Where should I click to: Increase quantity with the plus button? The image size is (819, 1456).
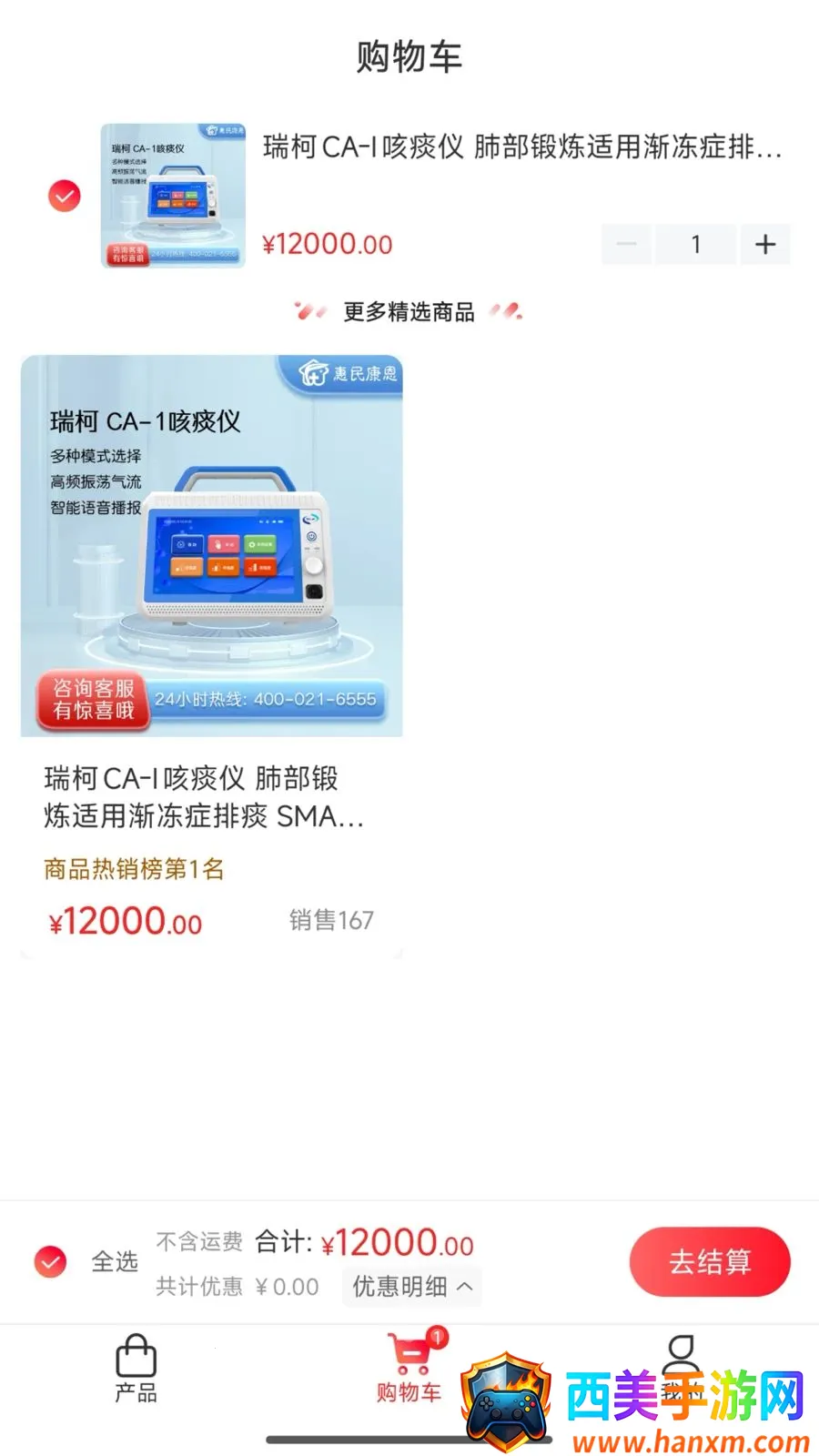(x=765, y=244)
